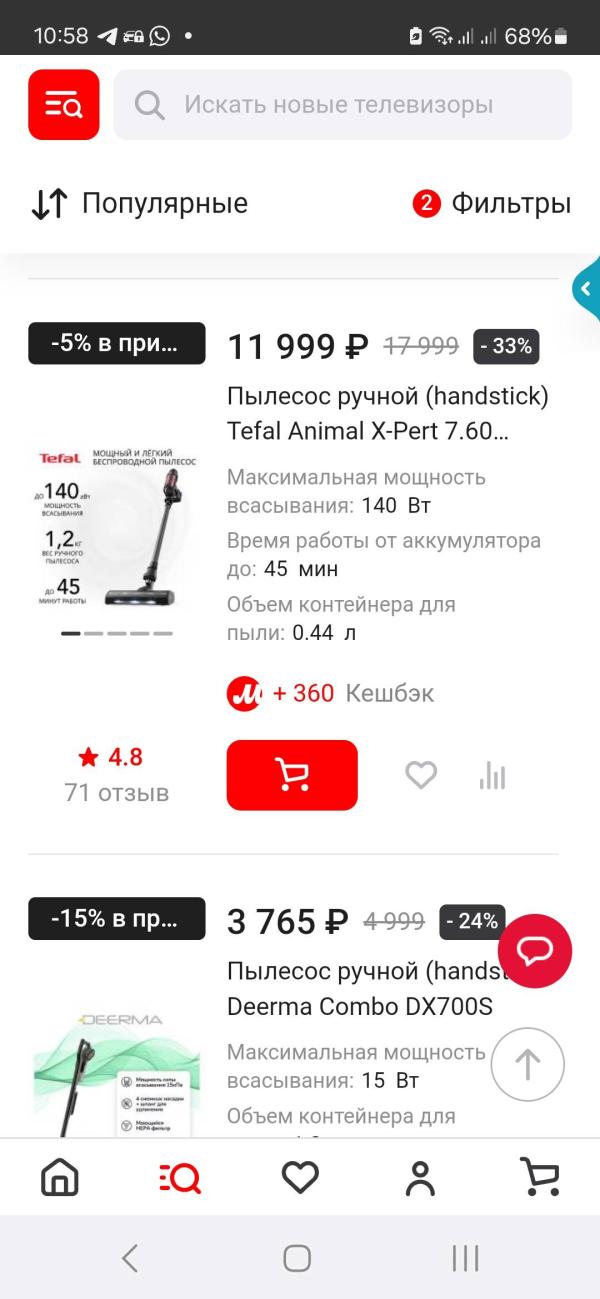Open the favorites tab
This screenshot has width=600, height=1299.
pos(300,1178)
